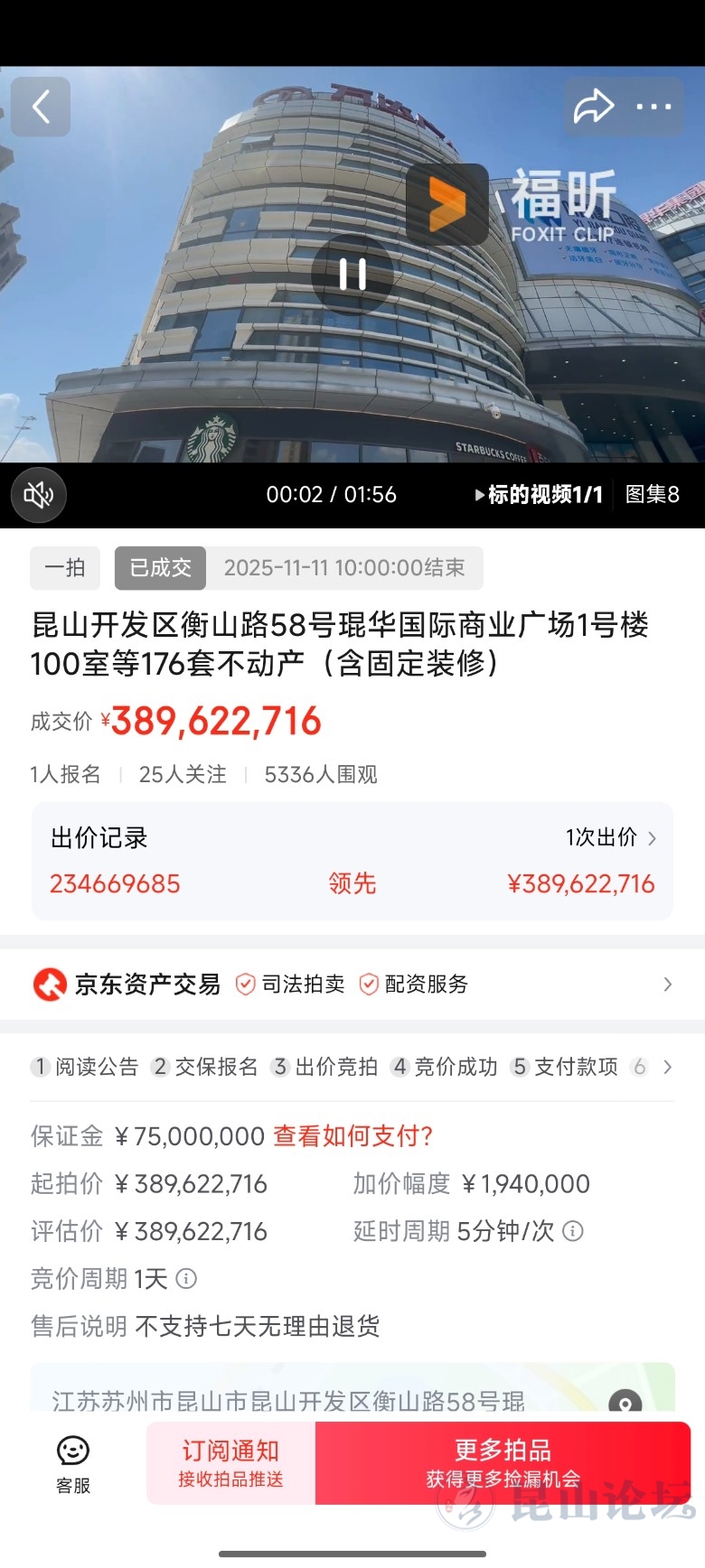Tap the 查看如何支付? link

pyautogui.click(x=353, y=1136)
